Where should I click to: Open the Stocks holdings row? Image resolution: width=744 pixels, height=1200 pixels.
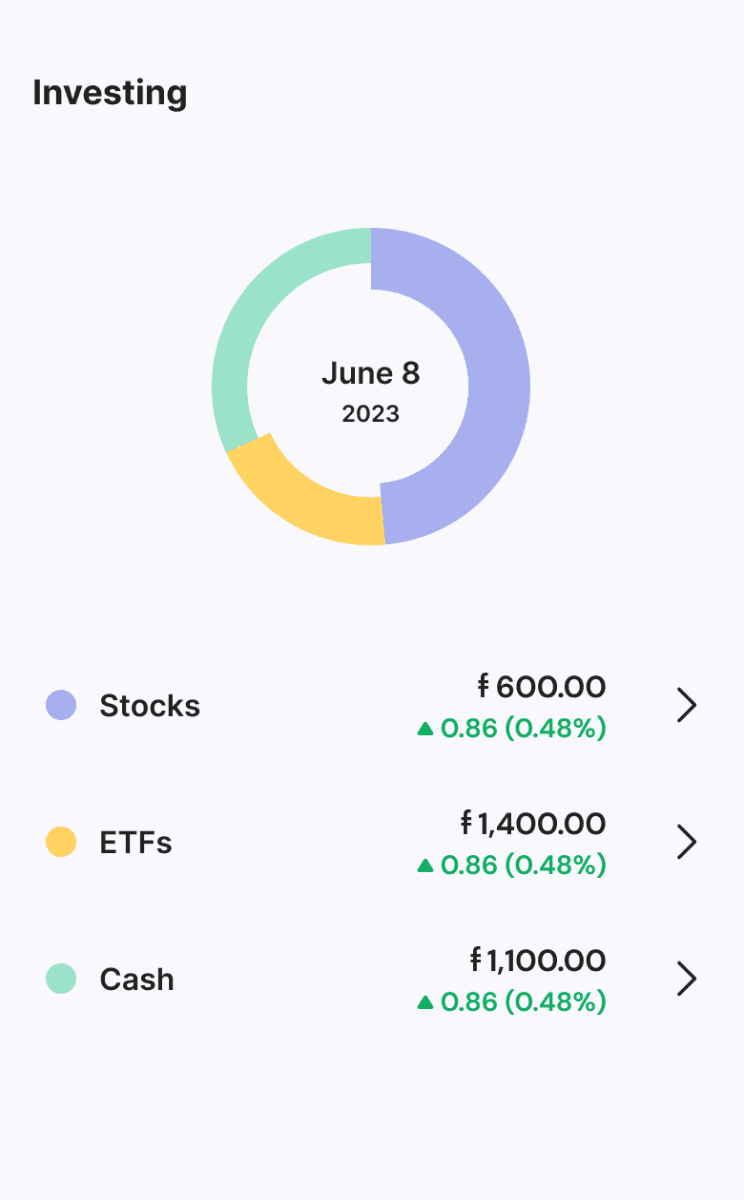click(x=685, y=706)
